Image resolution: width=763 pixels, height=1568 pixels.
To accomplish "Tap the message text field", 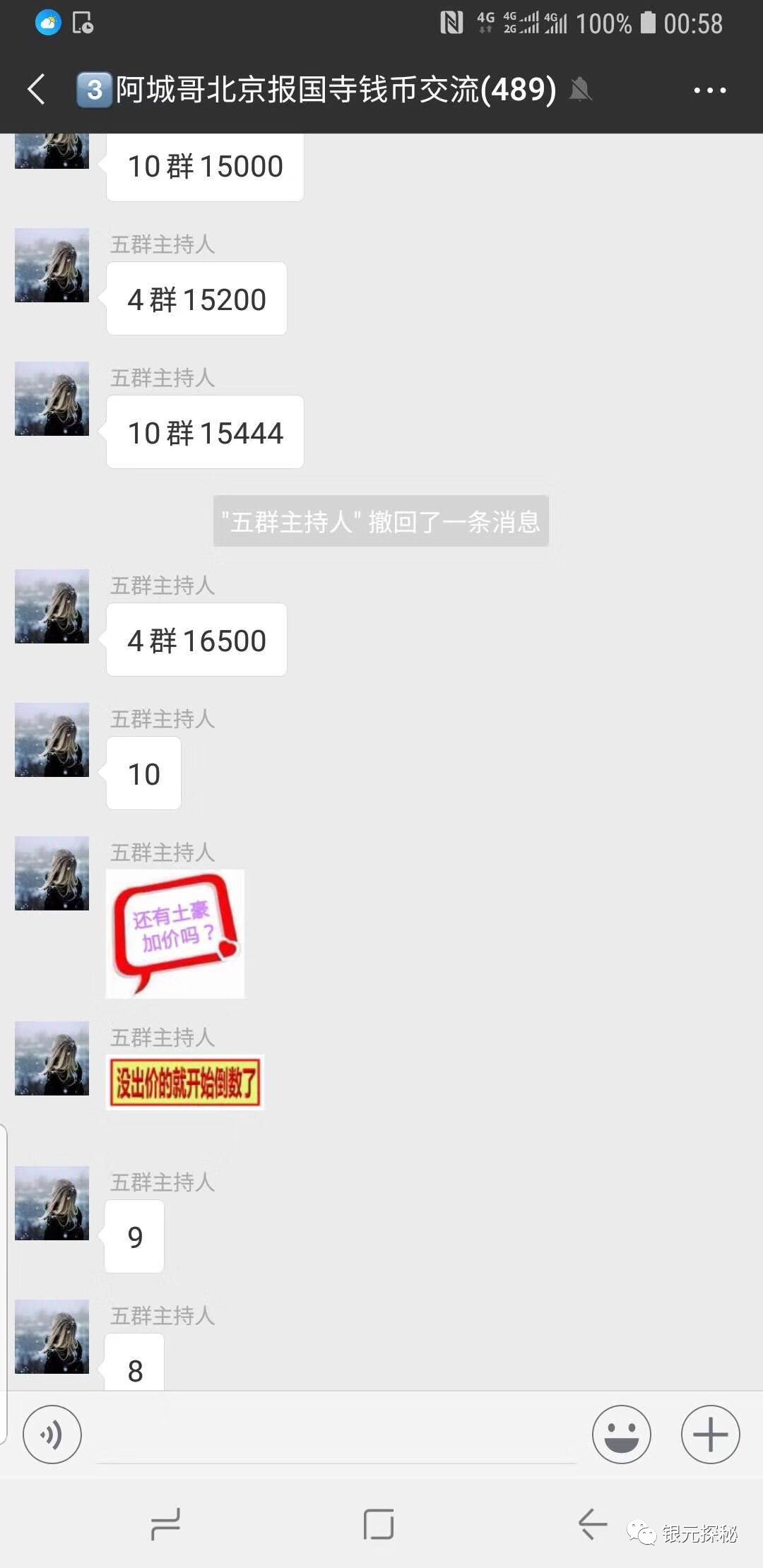I will click(x=336, y=1436).
